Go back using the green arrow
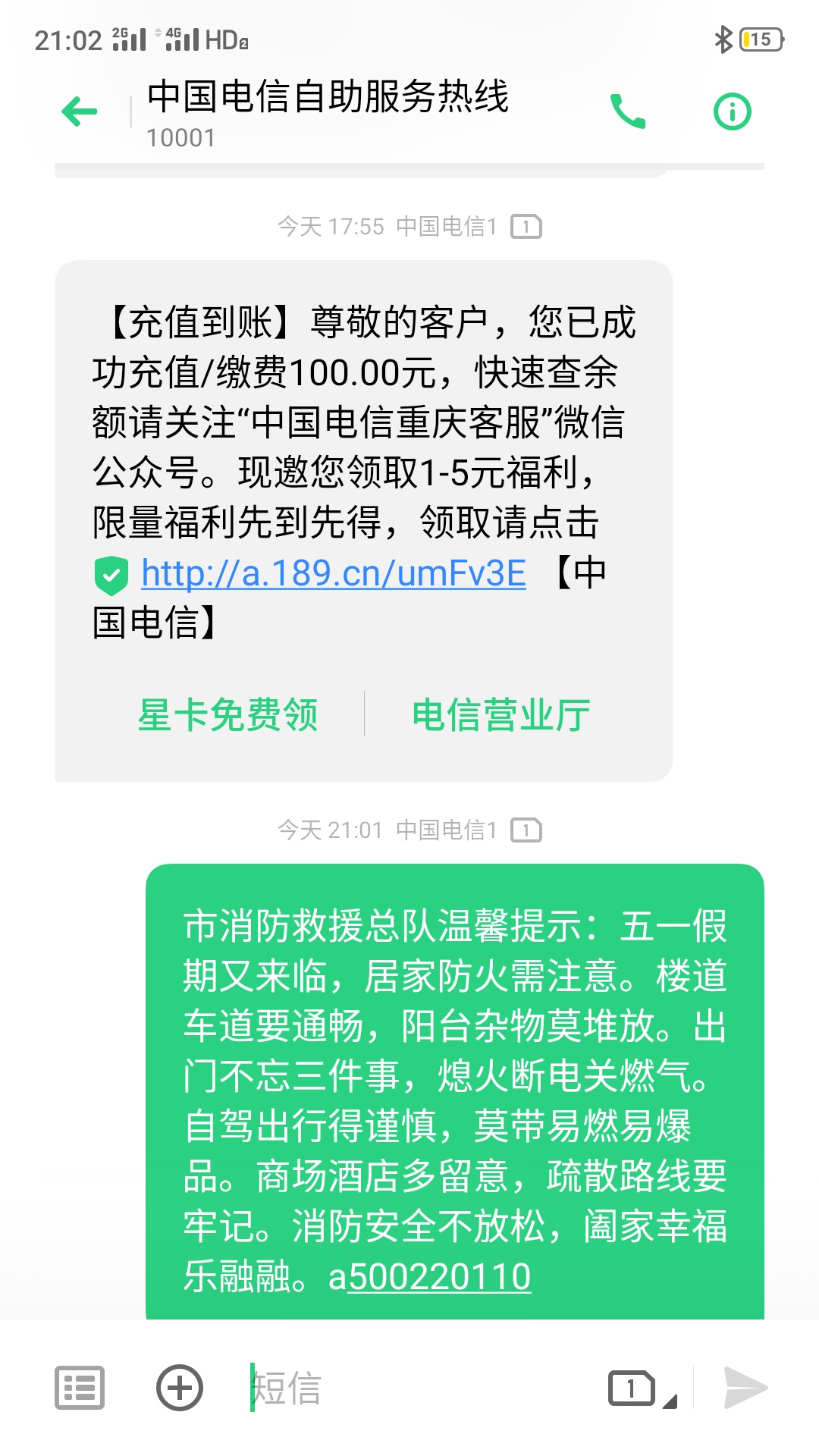The height and width of the screenshot is (1456, 819). click(80, 111)
